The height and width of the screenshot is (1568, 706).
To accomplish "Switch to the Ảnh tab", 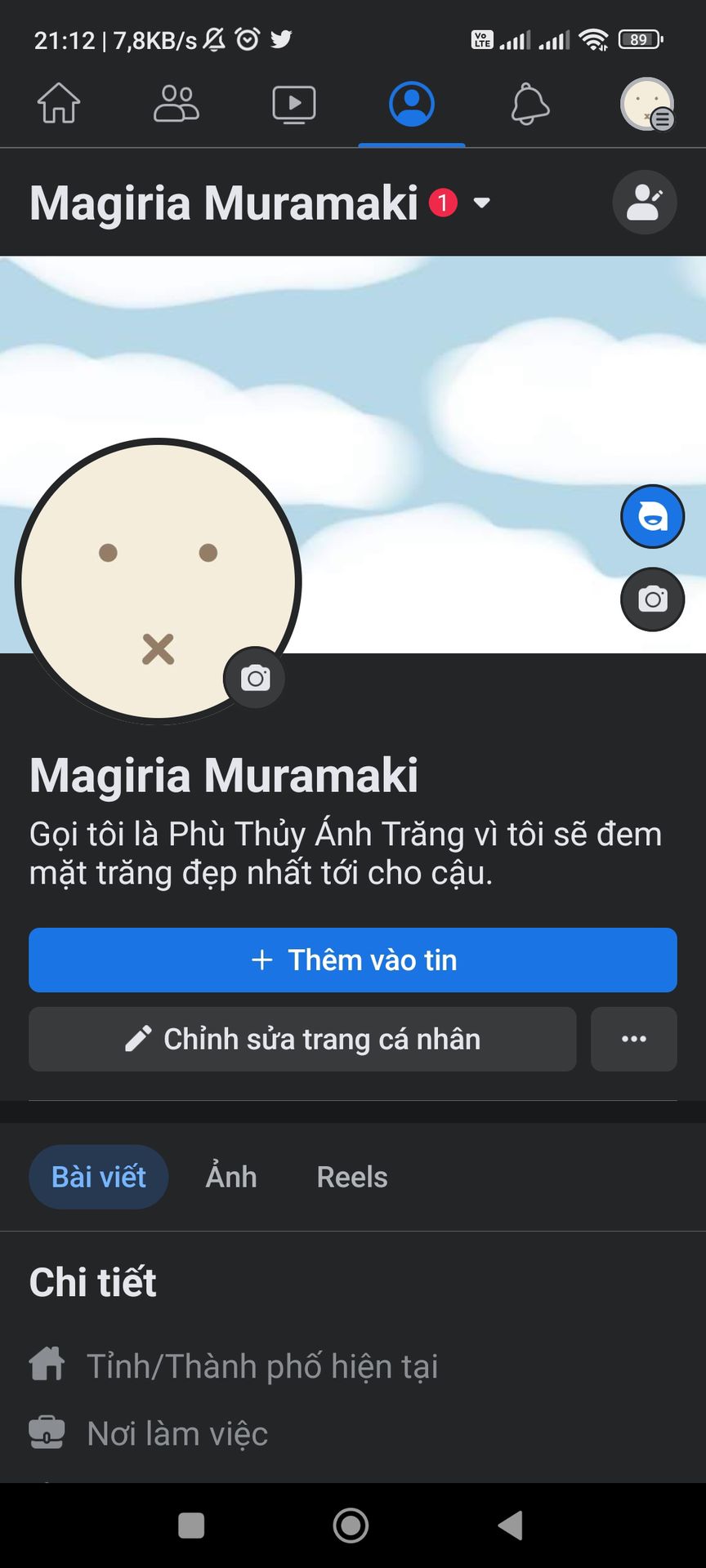I will pos(231,1177).
